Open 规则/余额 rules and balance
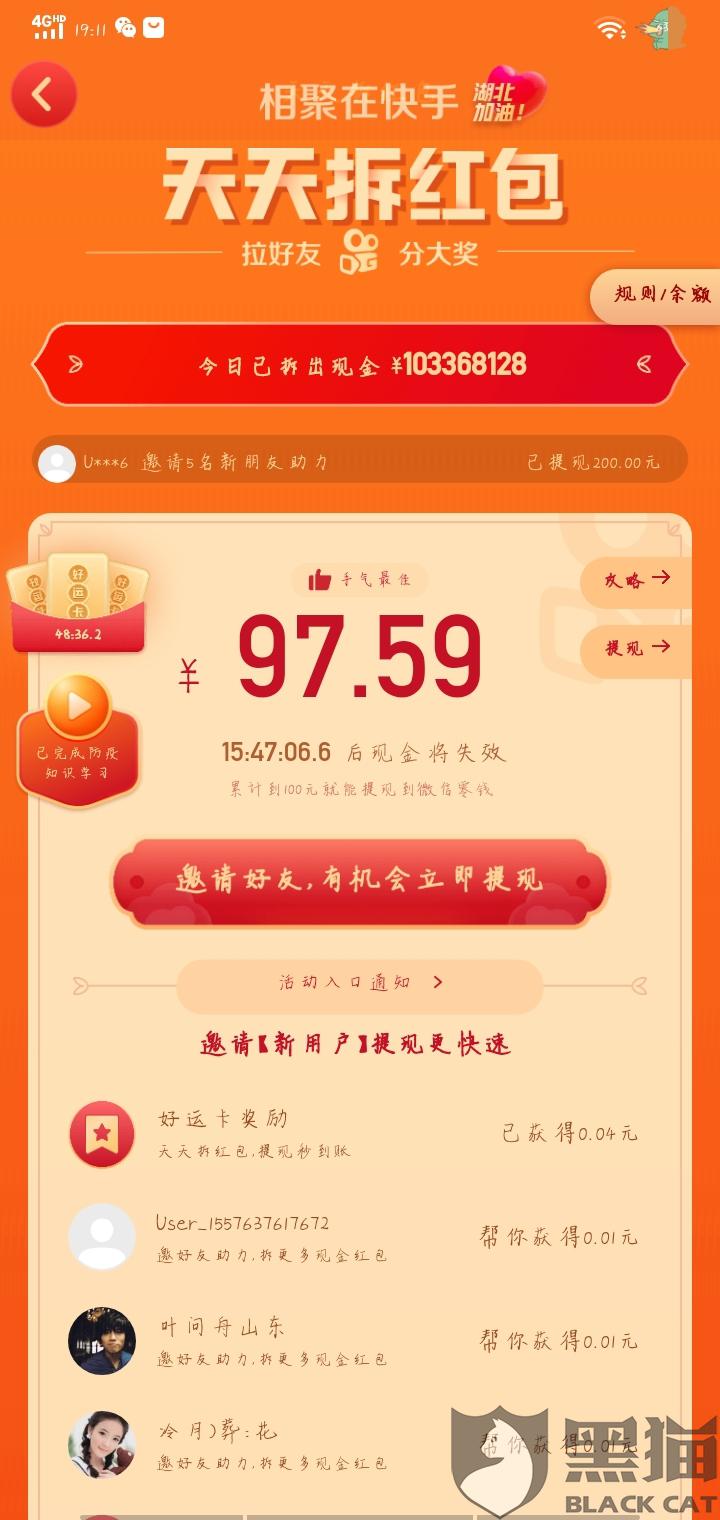 pyautogui.click(x=659, y=293)
